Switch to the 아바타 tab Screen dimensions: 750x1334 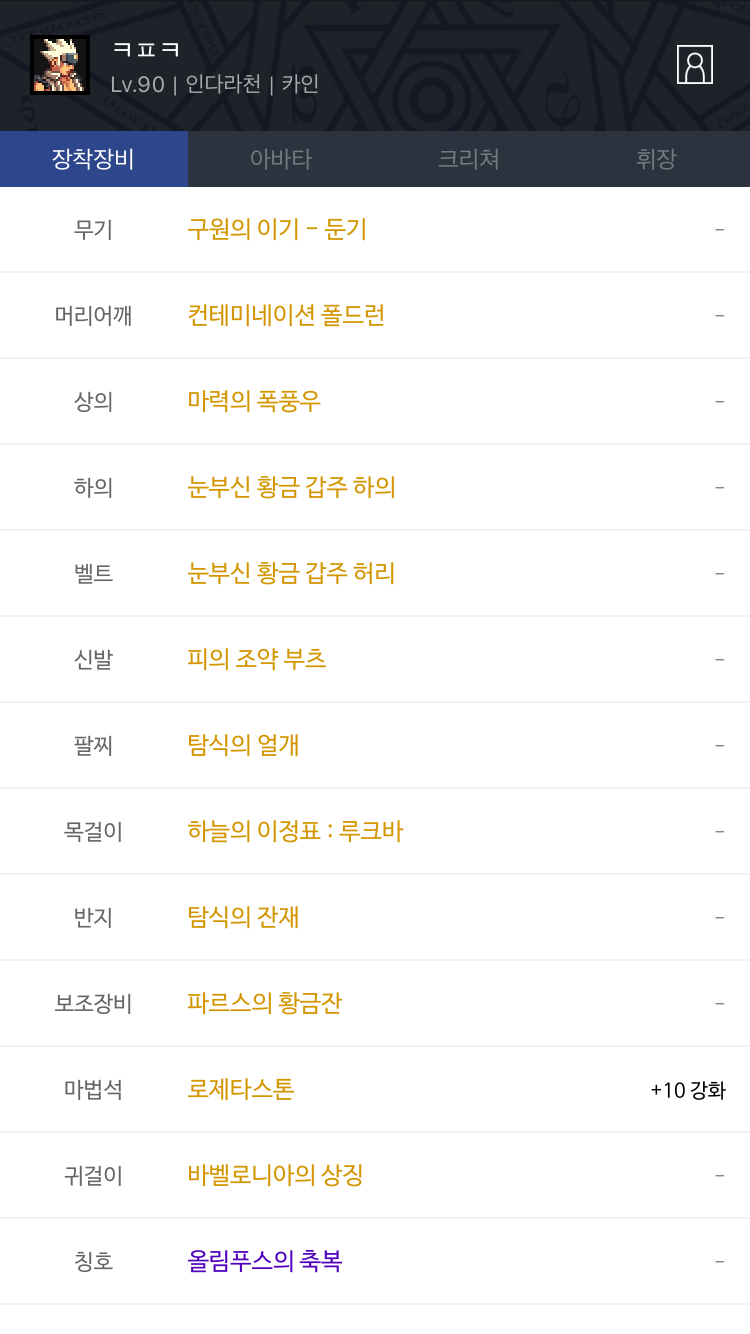click(x=281, y=159)
